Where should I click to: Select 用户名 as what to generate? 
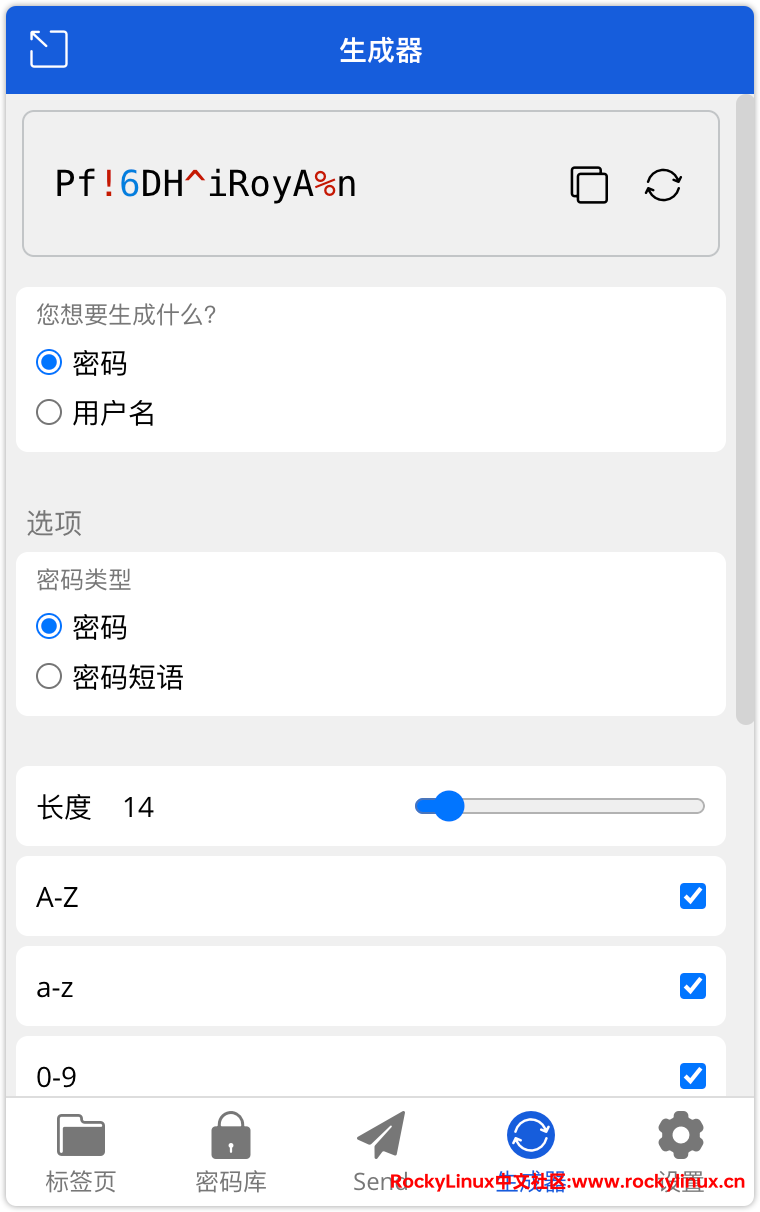[49, 413]
